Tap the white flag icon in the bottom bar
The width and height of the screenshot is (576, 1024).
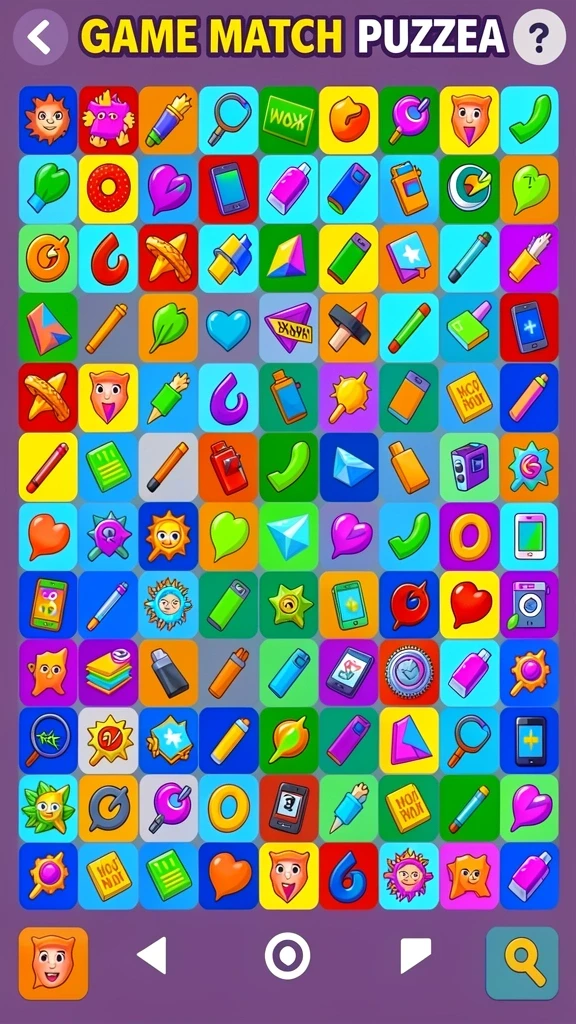click(x=415, y=955)
